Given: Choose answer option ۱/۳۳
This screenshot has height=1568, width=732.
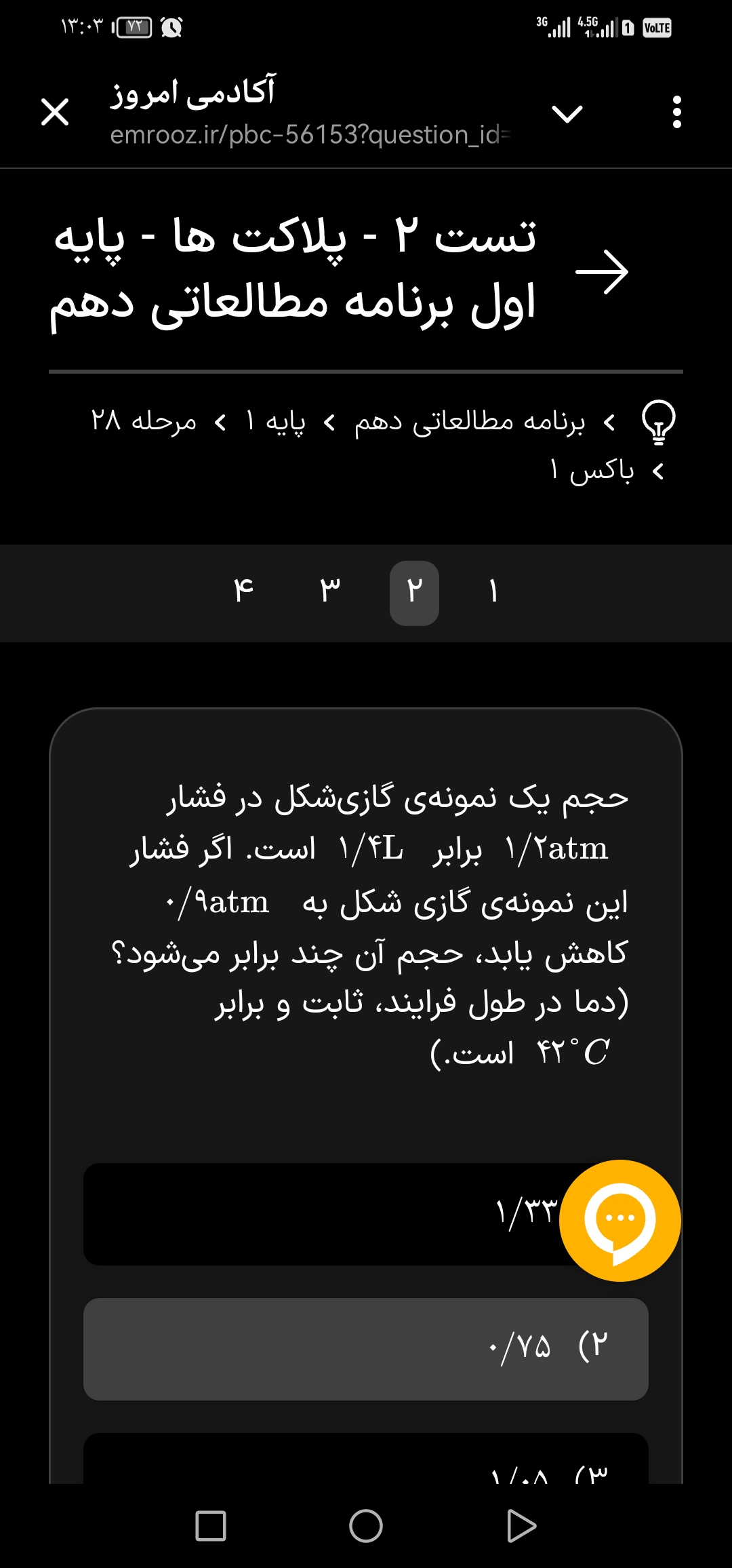Looking at the screenshot, I should click(325, 1214).
